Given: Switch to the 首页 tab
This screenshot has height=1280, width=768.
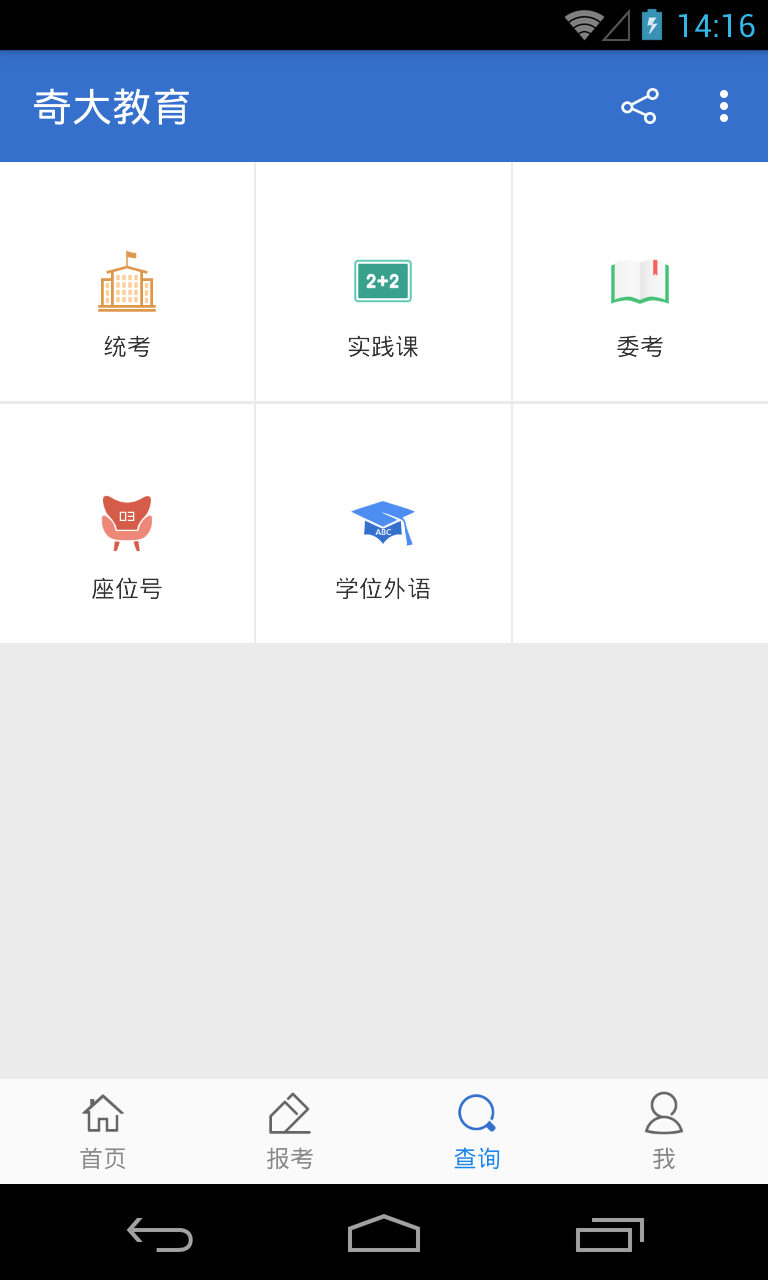Looking at the screenshot, I should coord(101,1131).
